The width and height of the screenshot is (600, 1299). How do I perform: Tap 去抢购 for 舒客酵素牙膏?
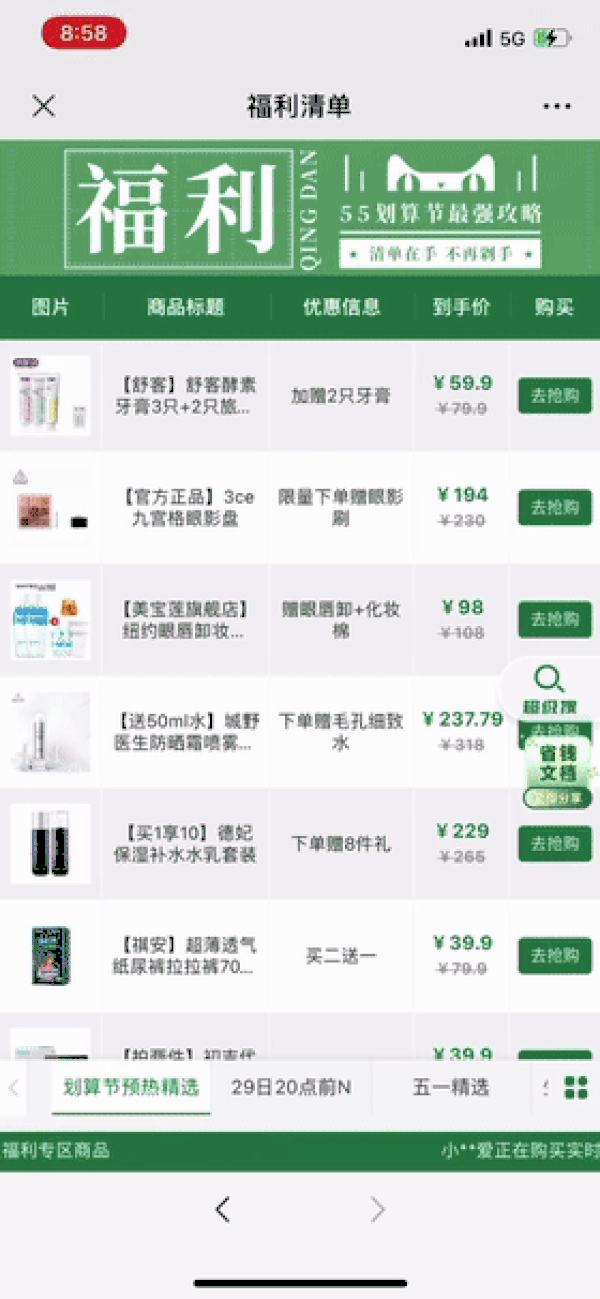click(x=554, y=396)
